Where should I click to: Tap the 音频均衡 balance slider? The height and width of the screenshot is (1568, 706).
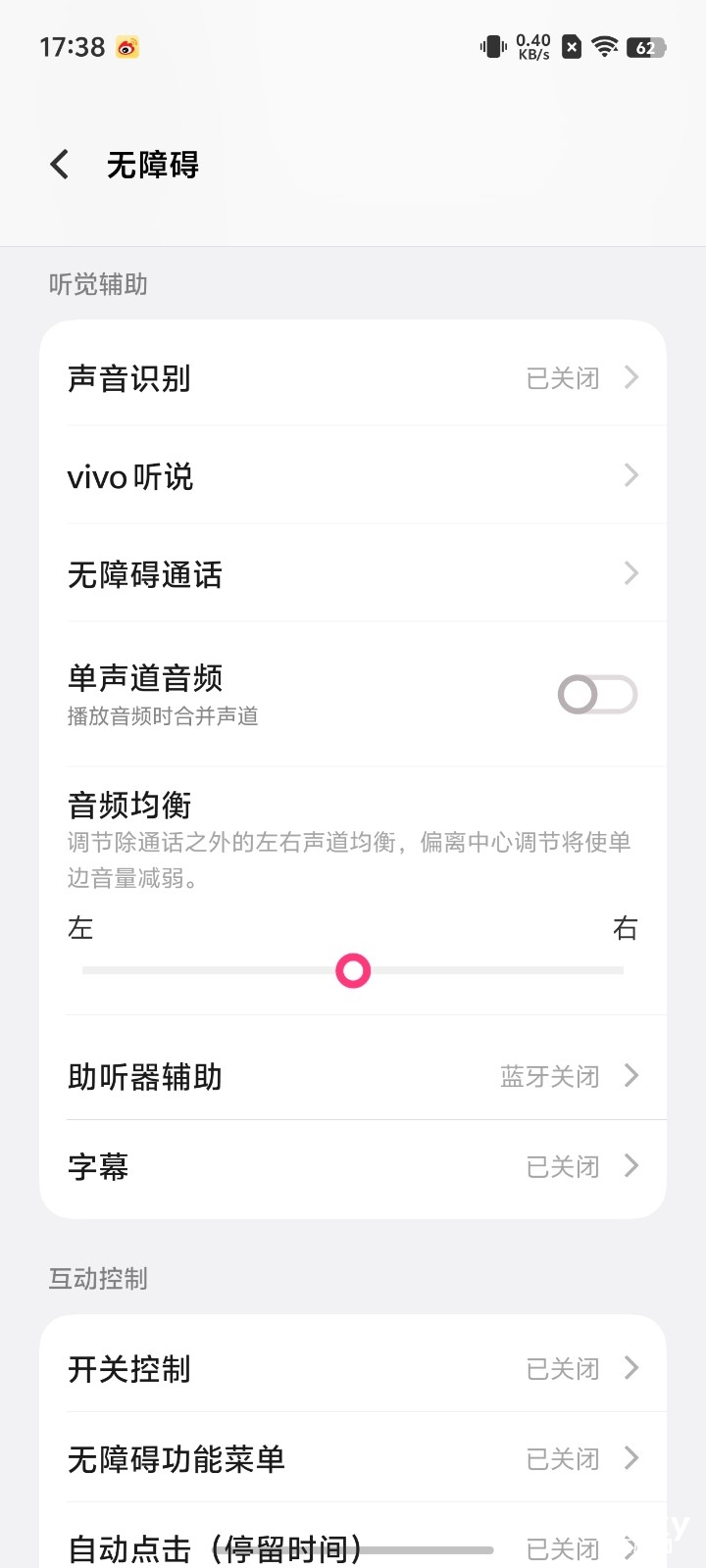coord(353,971)
